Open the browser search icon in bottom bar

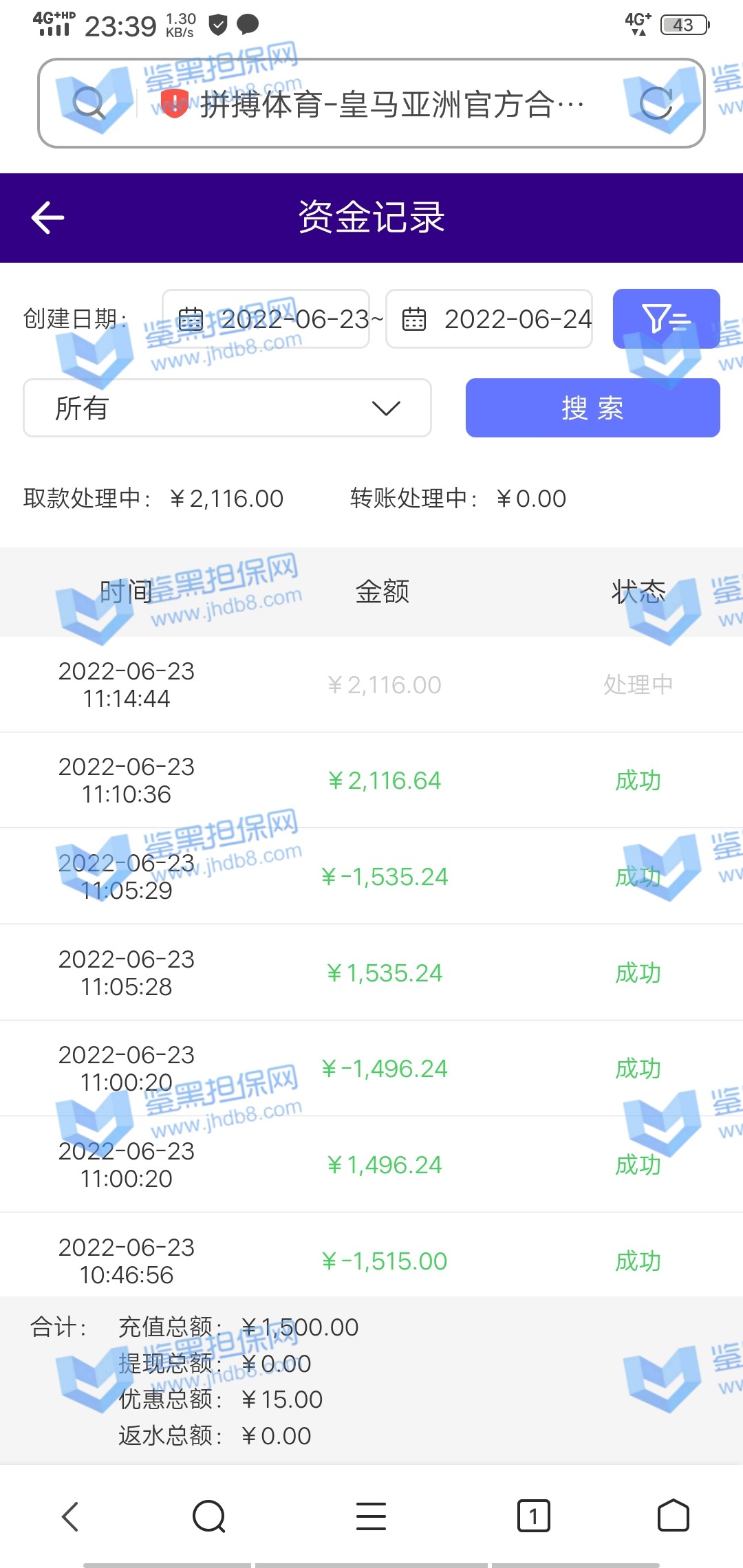[209, 1516]
